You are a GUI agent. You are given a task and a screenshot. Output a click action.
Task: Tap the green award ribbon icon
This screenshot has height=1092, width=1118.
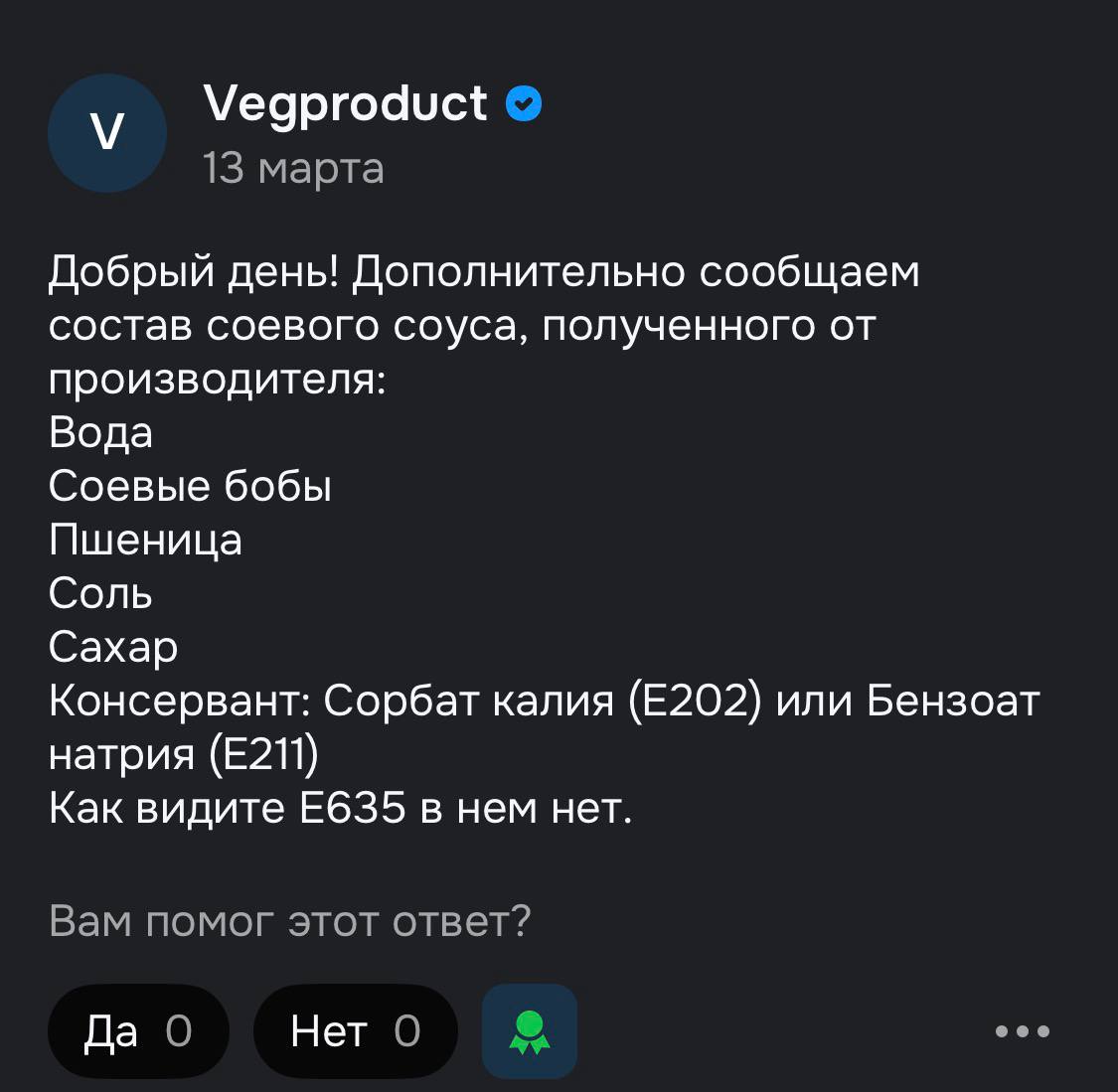coord(529,1031)
